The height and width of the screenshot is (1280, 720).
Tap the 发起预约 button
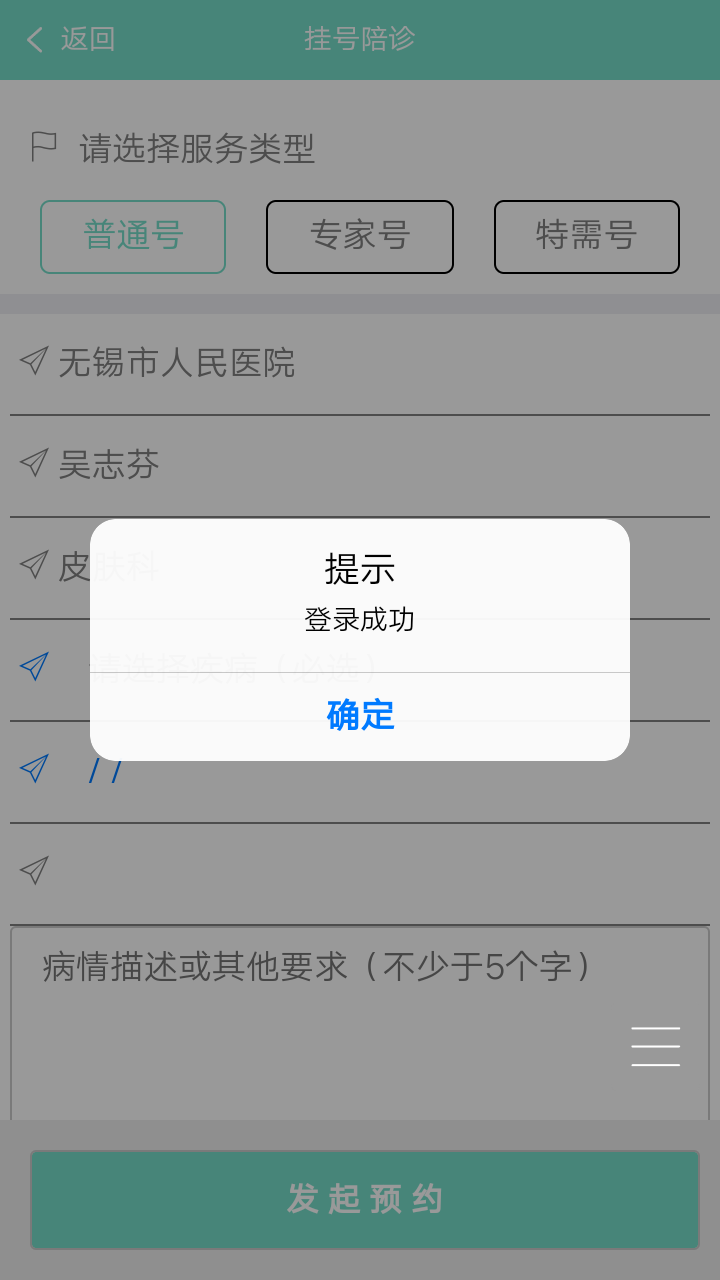364,1199
